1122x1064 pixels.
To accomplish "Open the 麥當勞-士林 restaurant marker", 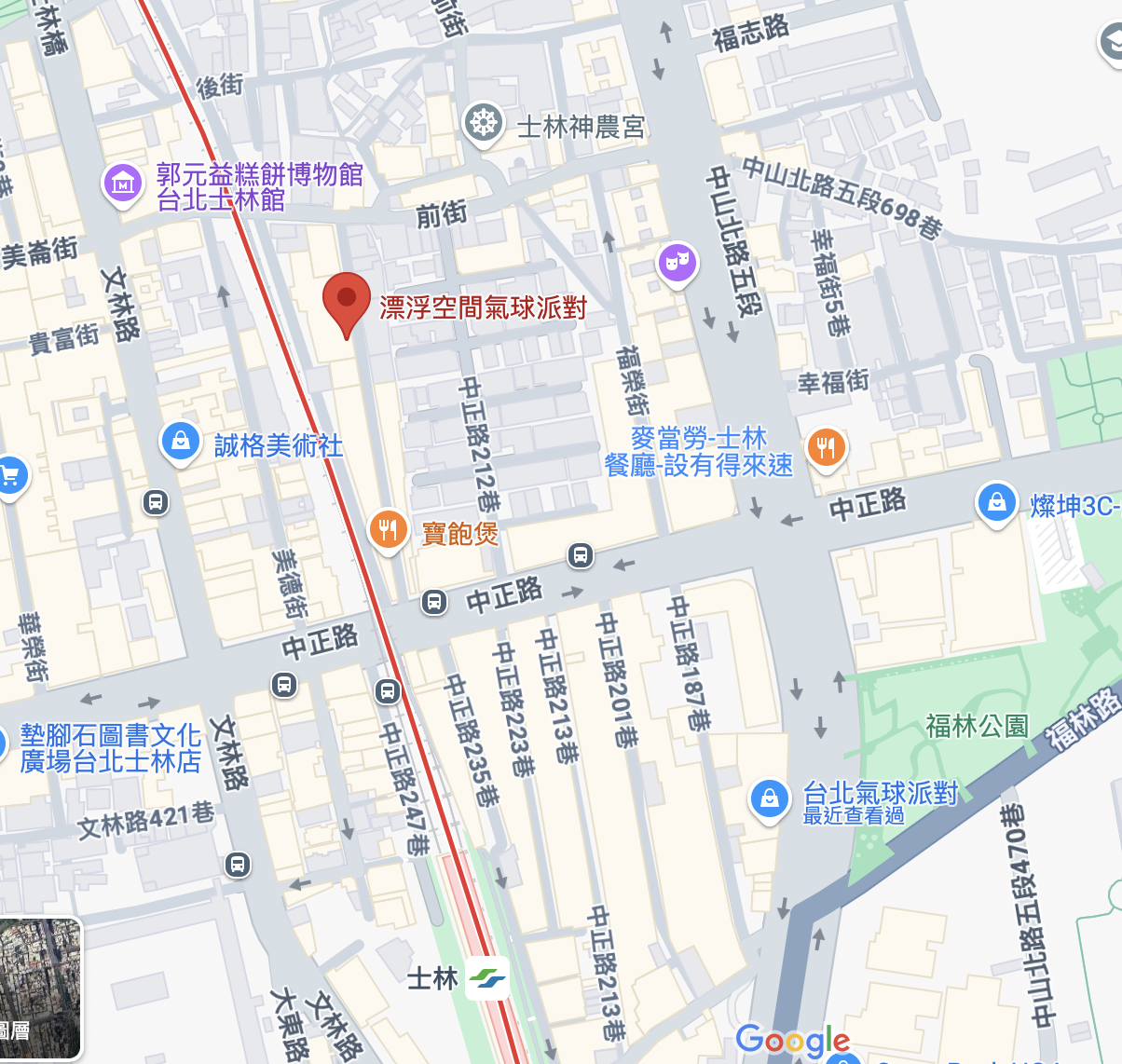I will 825,447.
